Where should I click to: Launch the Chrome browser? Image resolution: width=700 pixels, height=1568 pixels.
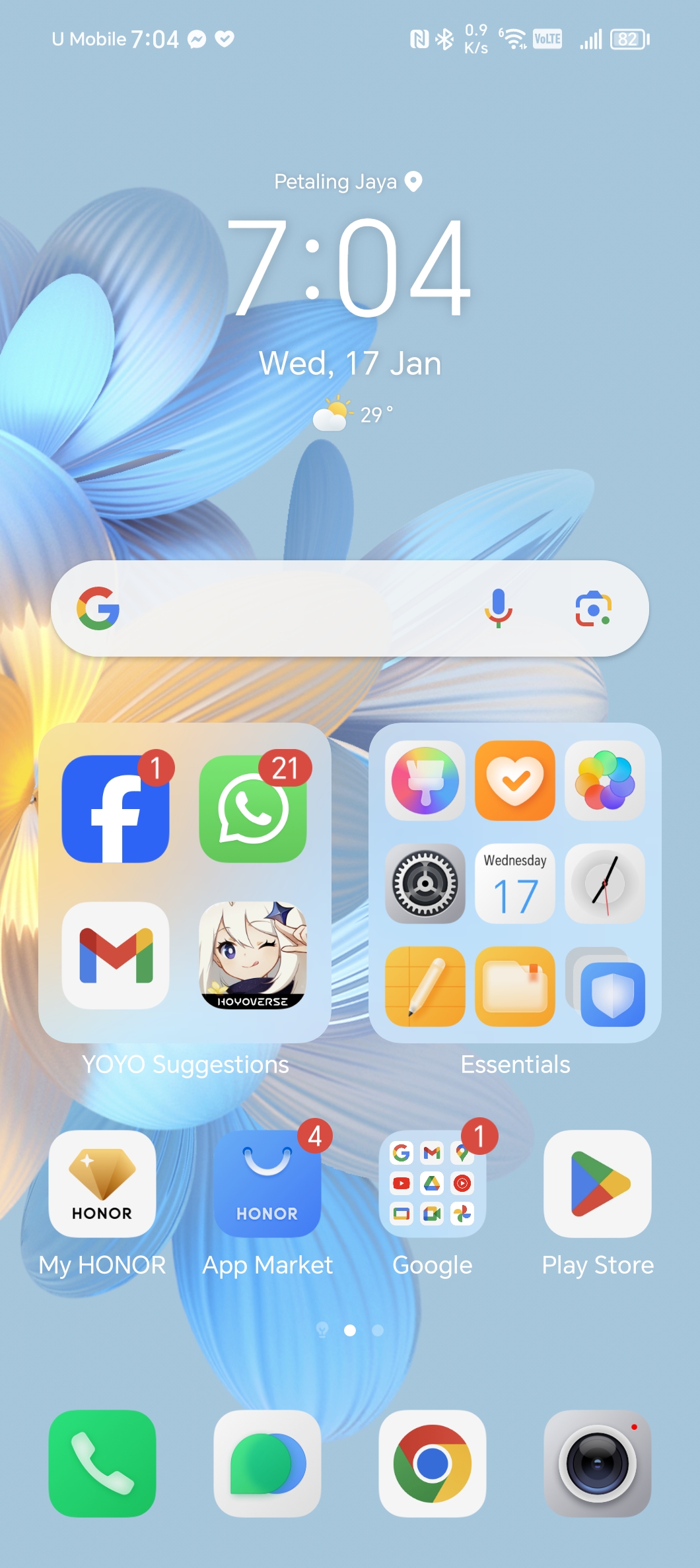point(433,1464)
